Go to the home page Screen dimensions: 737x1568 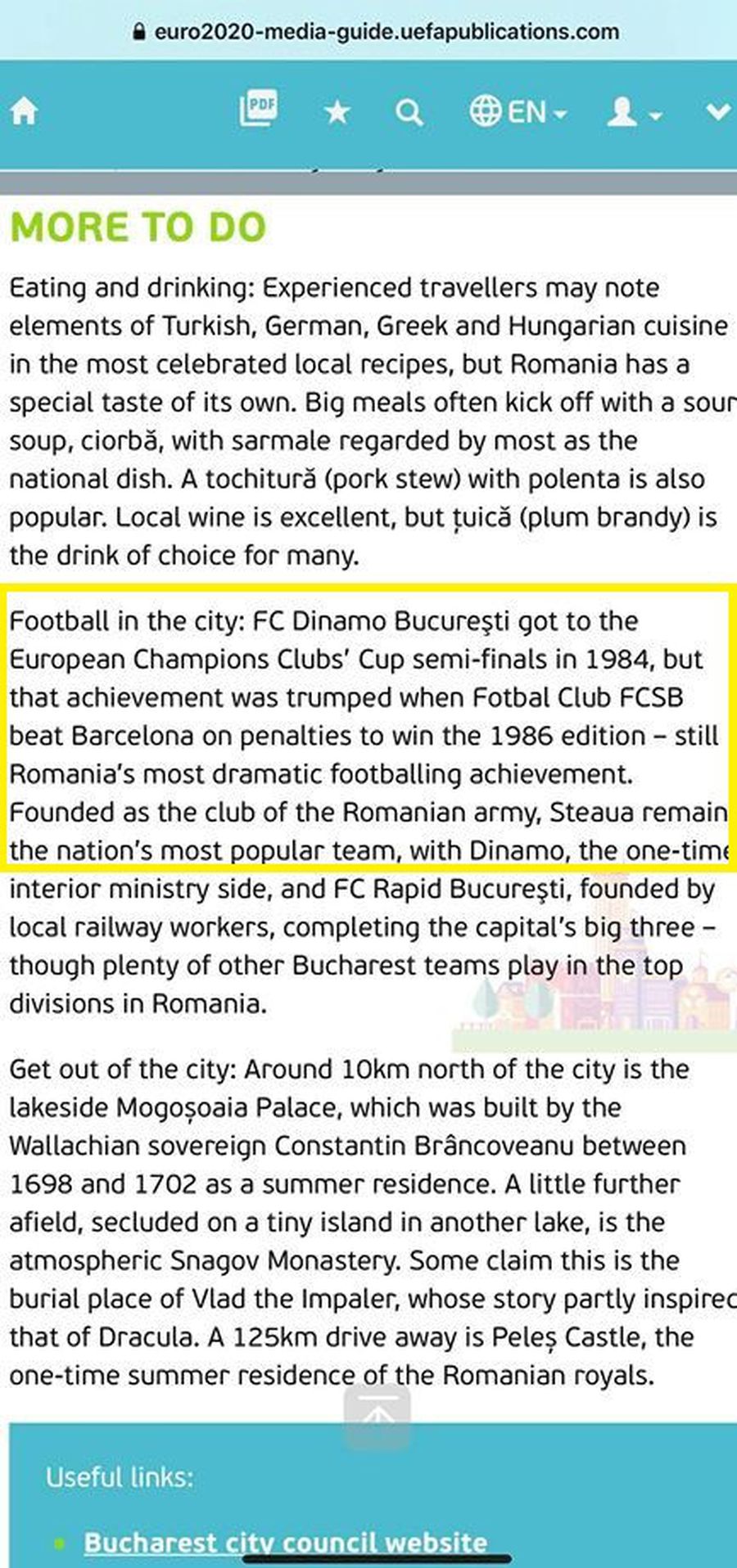coord(24,110)
